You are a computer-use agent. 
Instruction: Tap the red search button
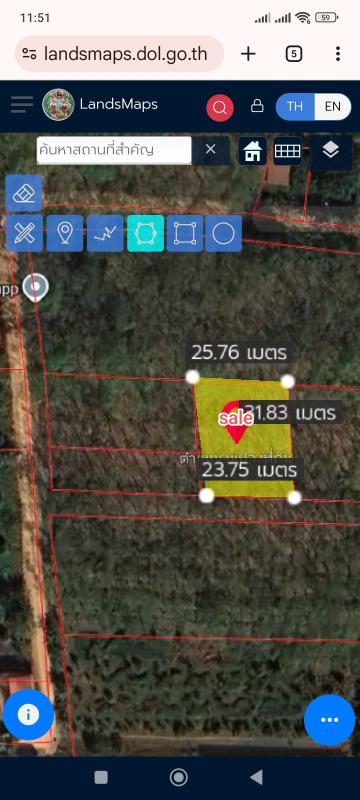coord(220,108)
